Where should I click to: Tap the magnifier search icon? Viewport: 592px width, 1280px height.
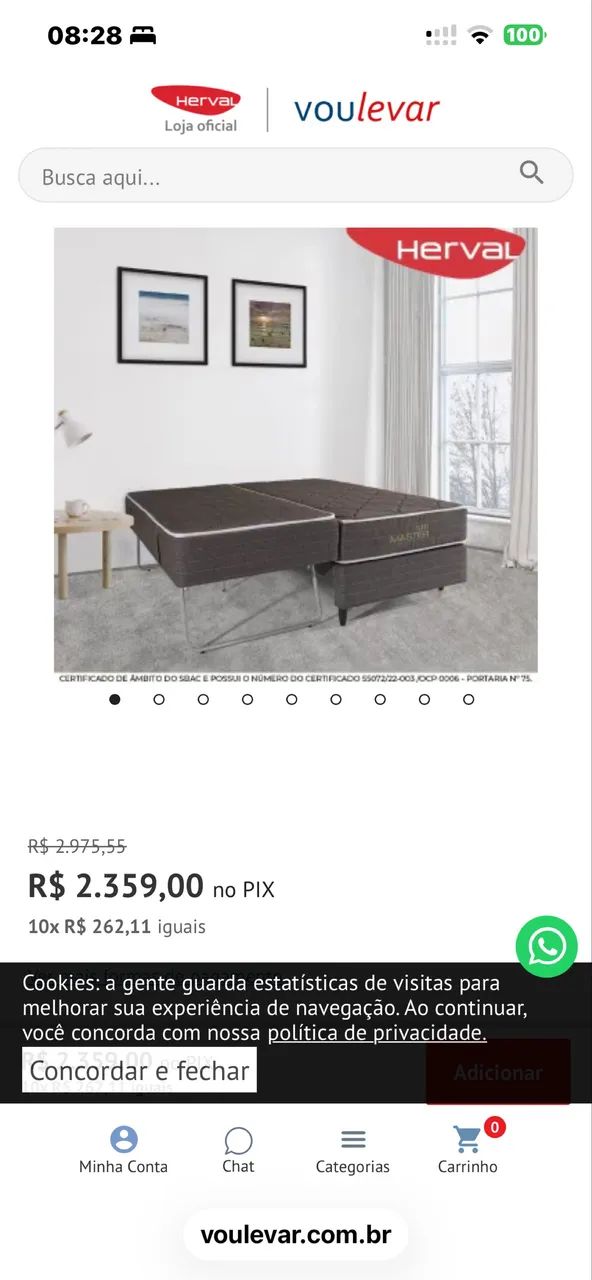[x=532, y=172]
